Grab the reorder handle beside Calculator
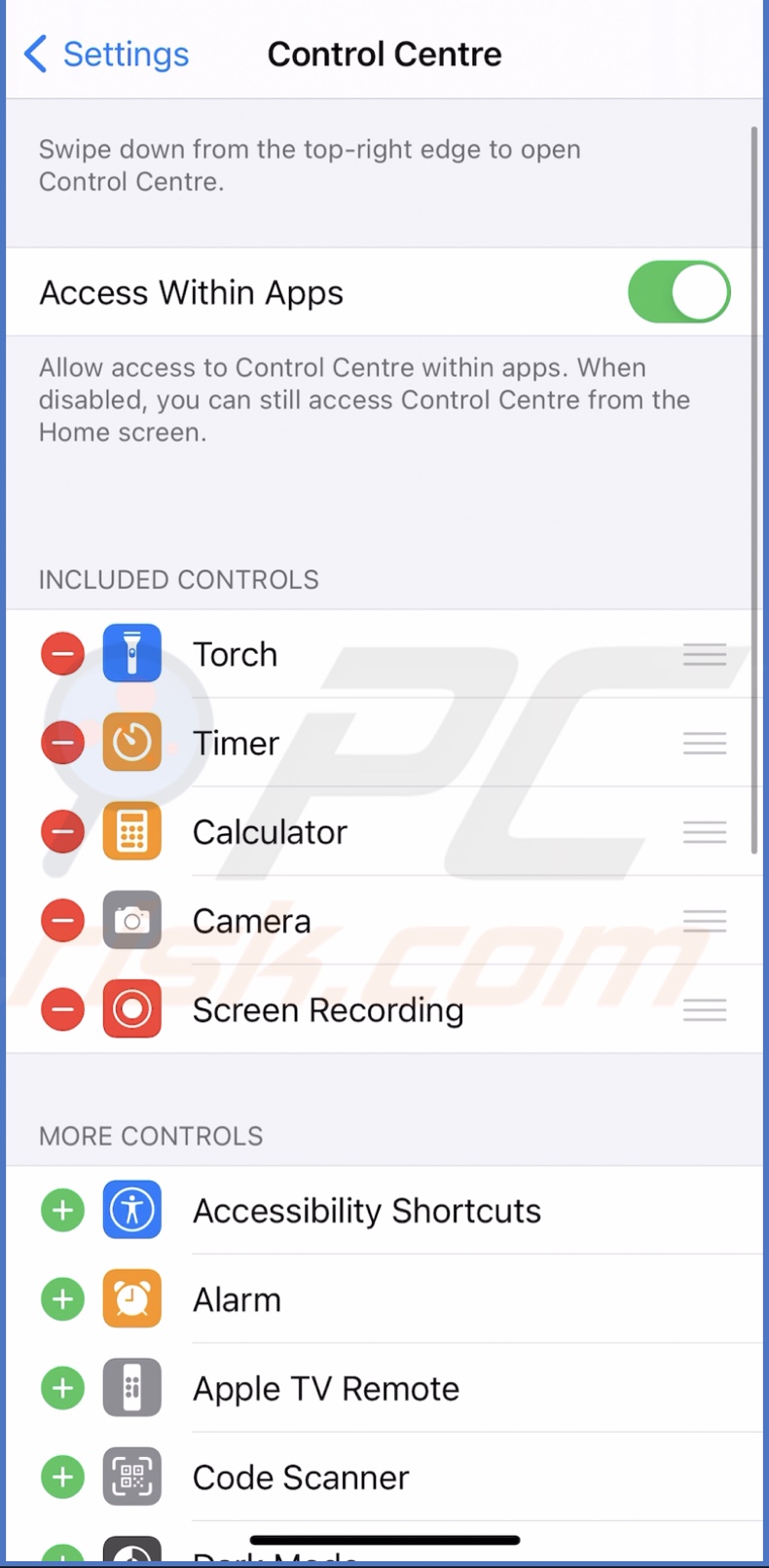The height and width of the screenshot is (1568, 769). [x=704, y=831]
